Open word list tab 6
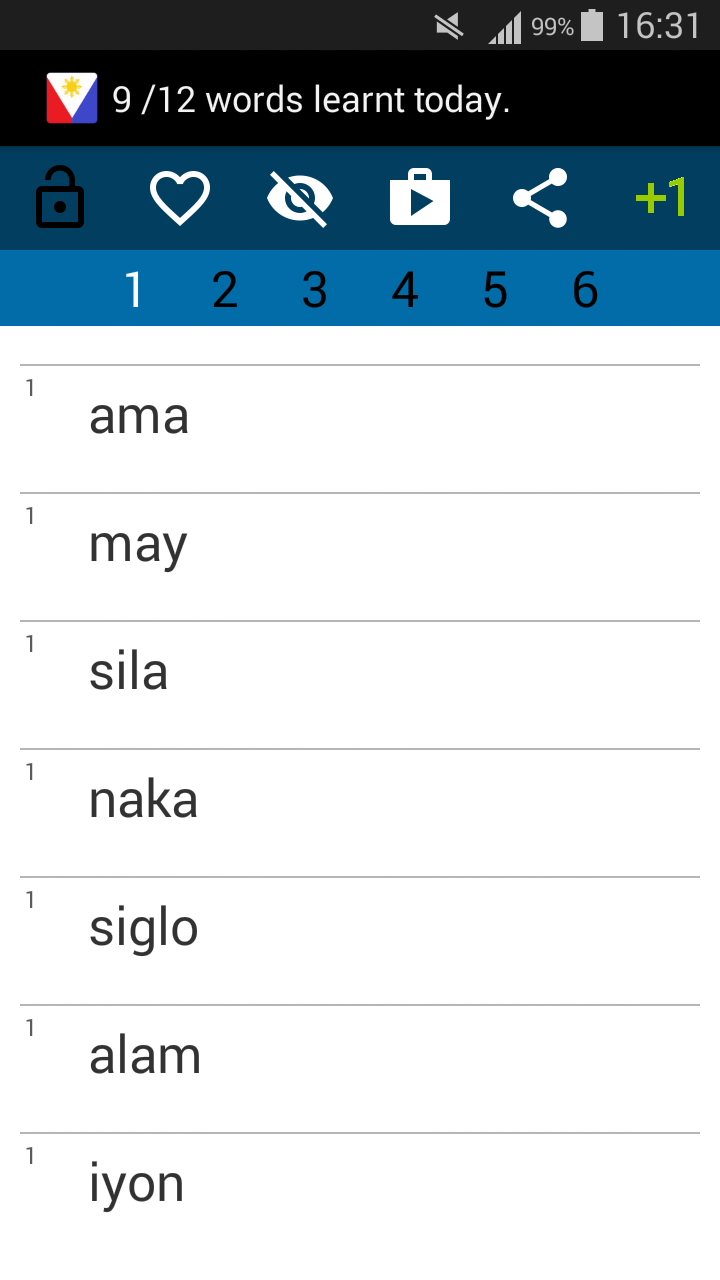 (585, 289)
